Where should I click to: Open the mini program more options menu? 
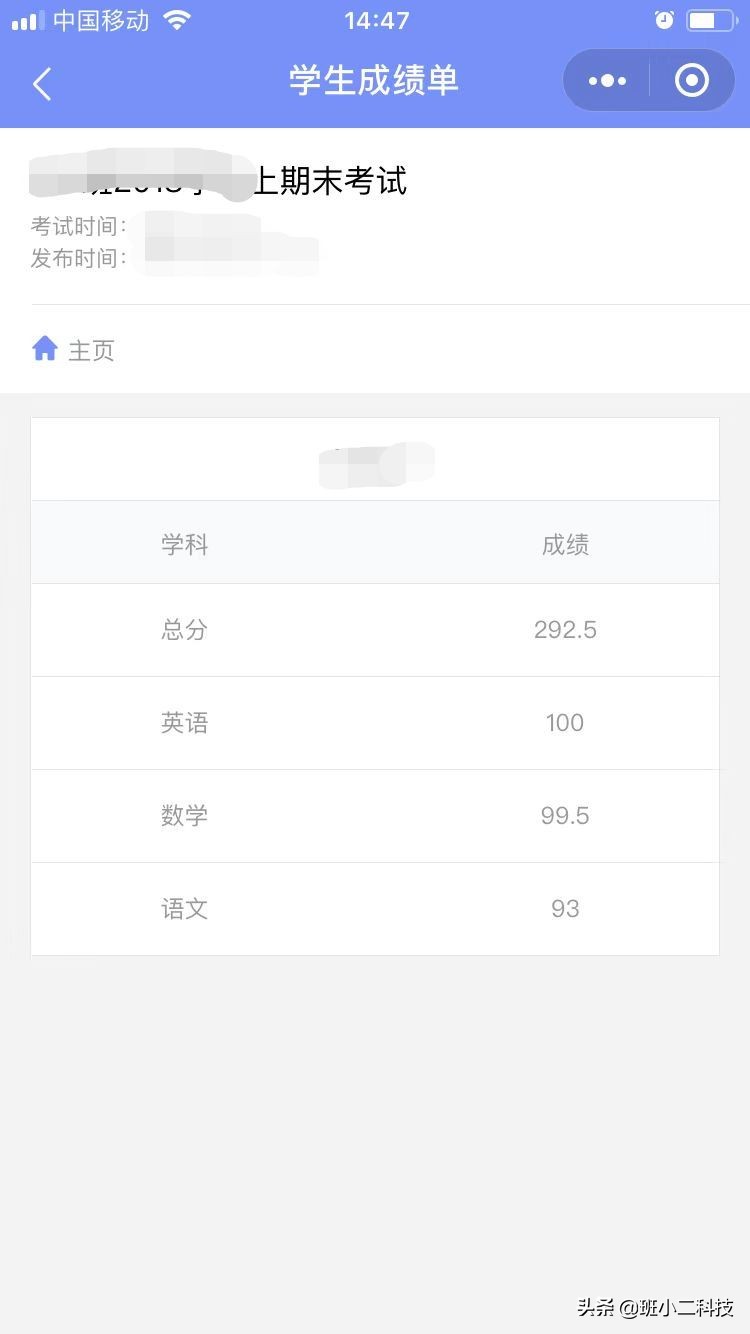tap(607, 80)
